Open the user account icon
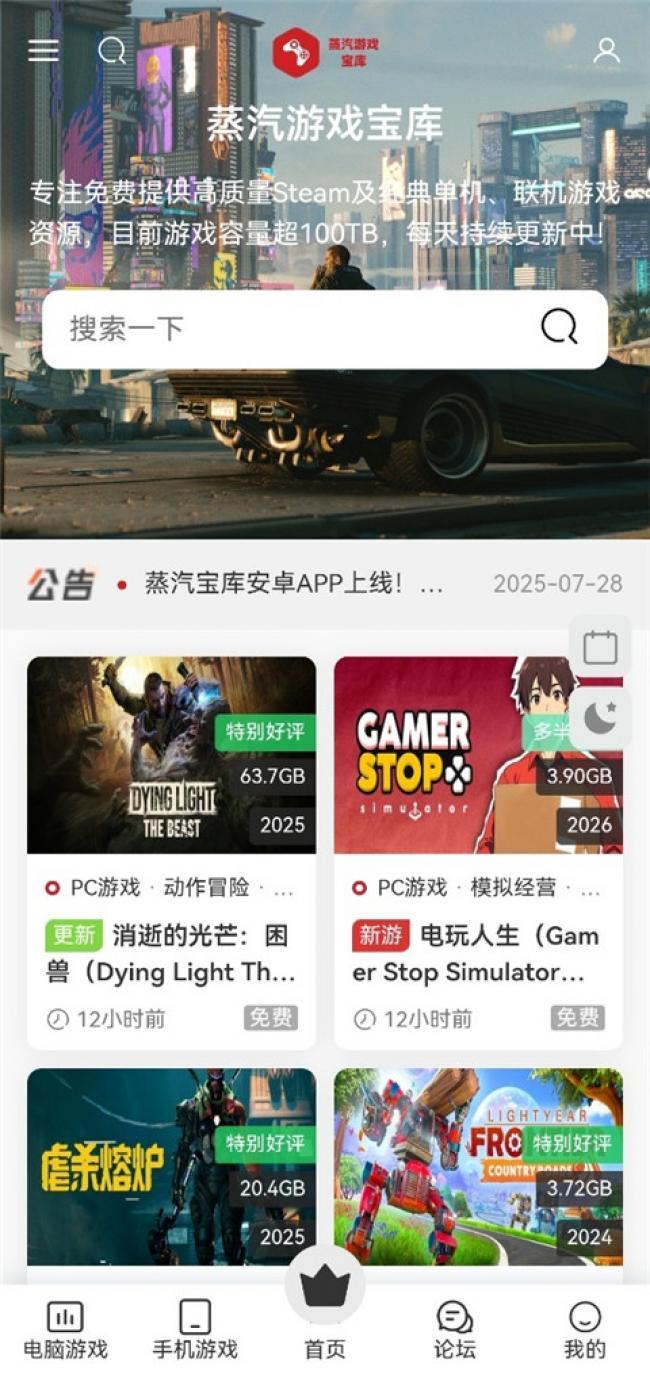Viewport: 650px width, 1374px height. (606, 50)
